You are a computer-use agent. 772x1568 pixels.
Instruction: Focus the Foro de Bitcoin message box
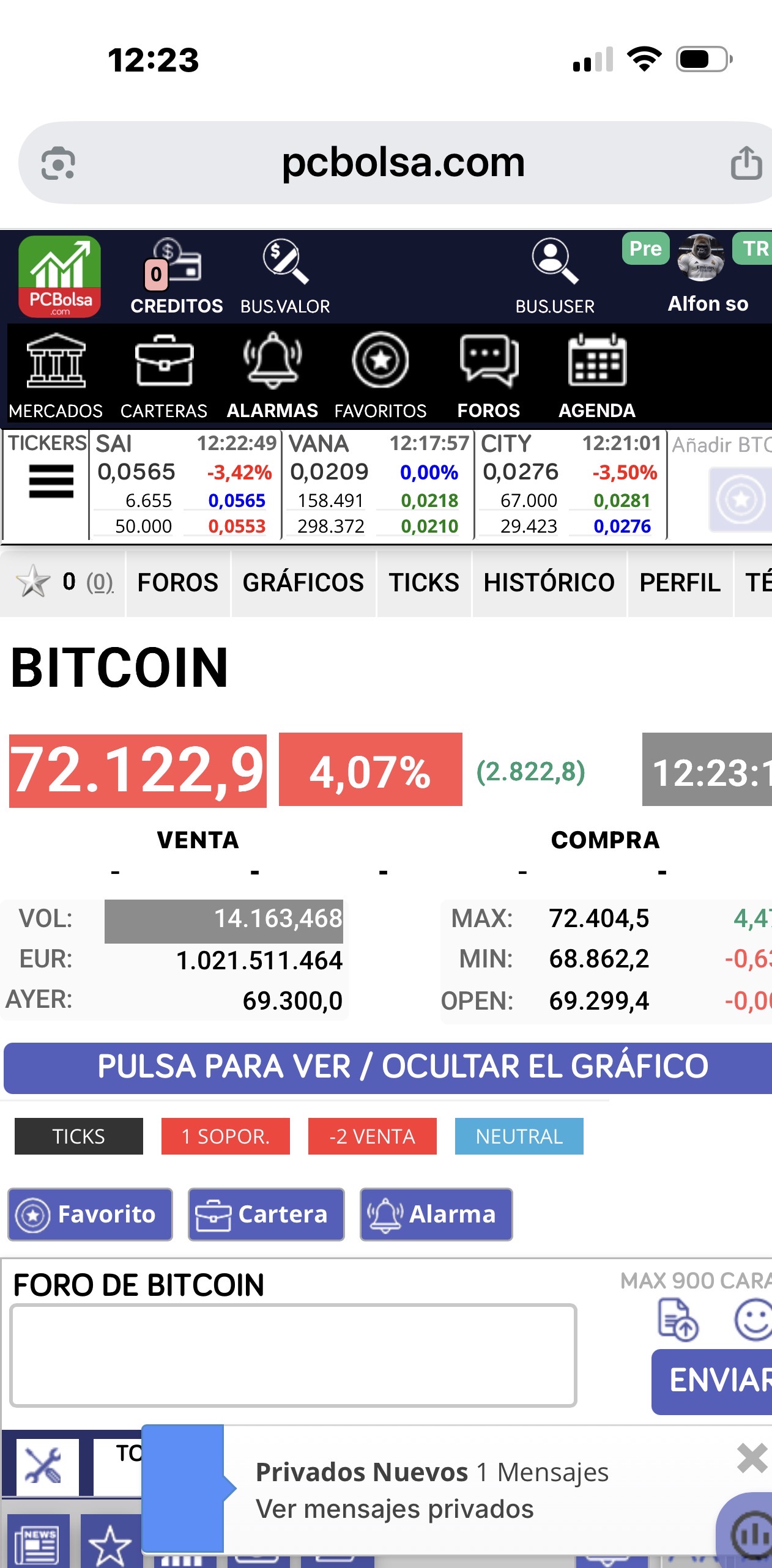[294, 1355]
